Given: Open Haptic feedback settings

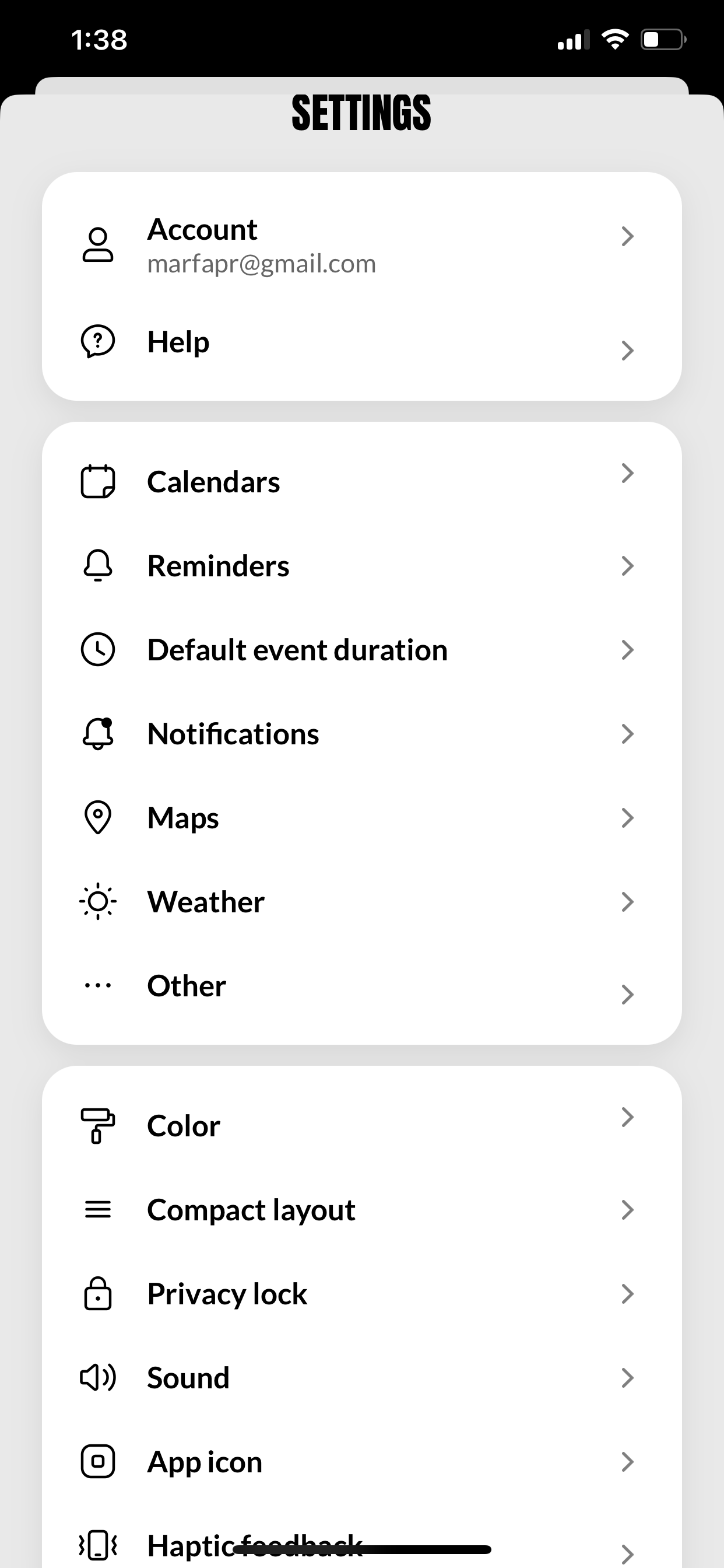Looking at the screenshot, I should coord(361,1543).
